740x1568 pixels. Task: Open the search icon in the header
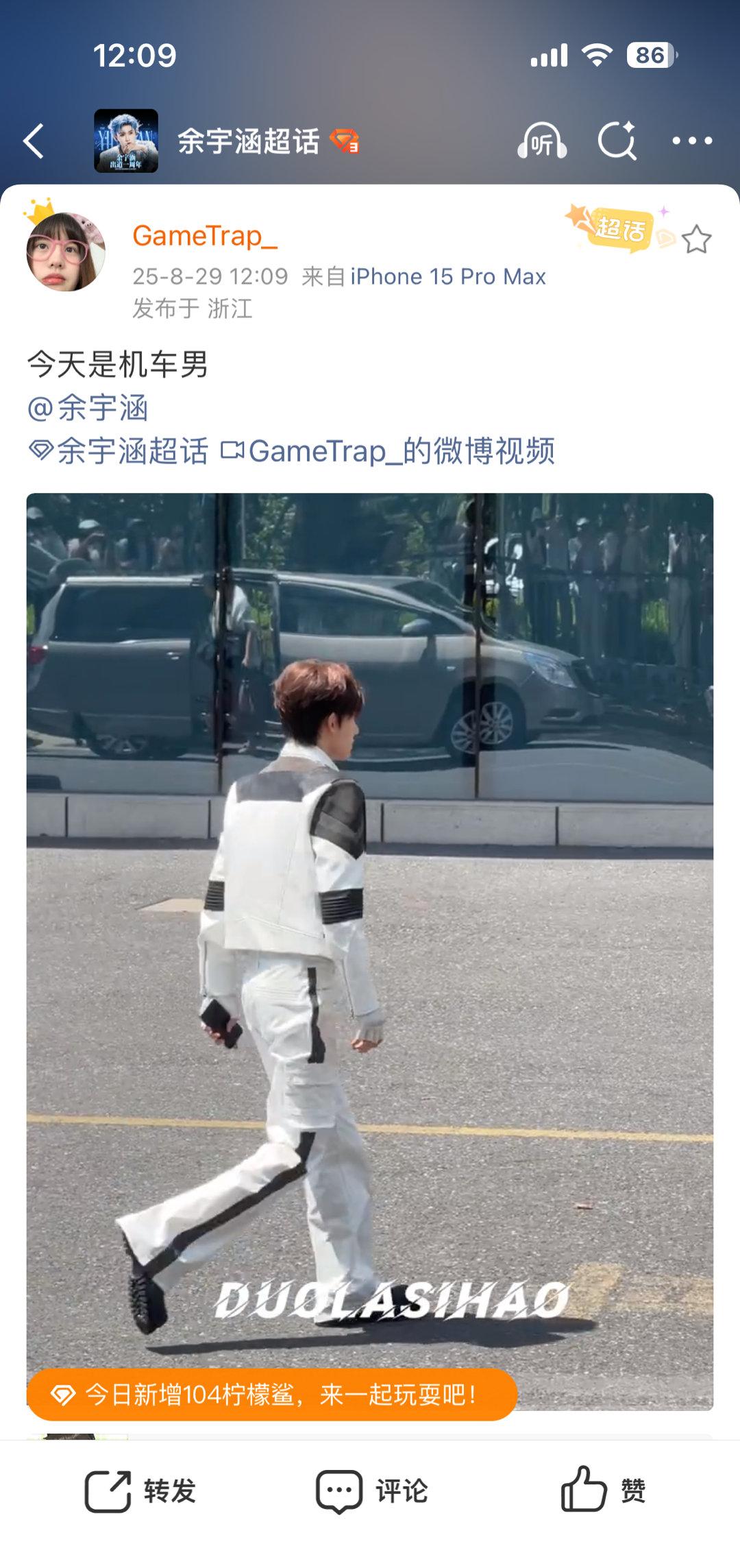[x=617, y=141]
